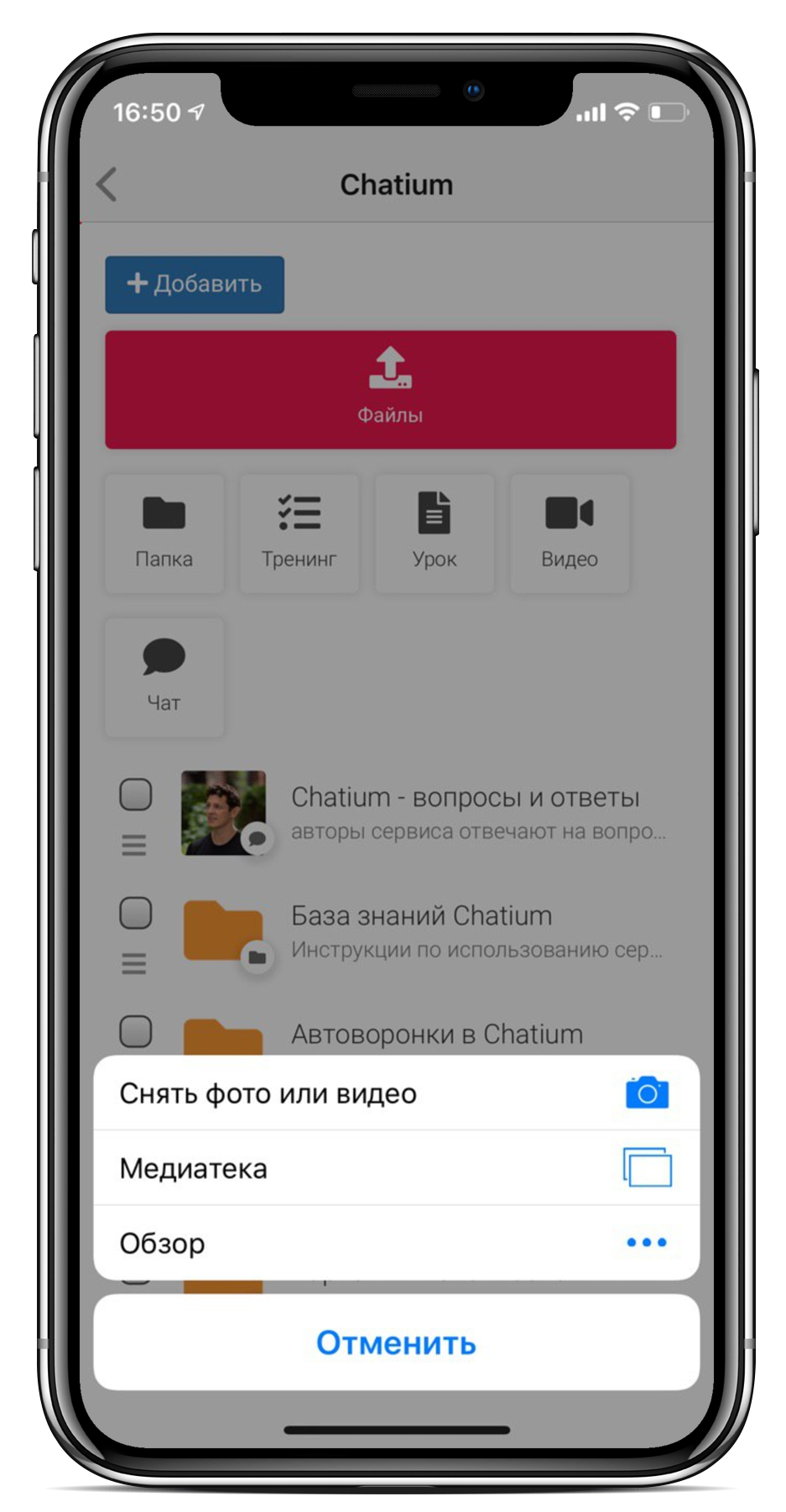Go back using the top-left arrow
Screen dimensions: 786x1512
(107, 185)
